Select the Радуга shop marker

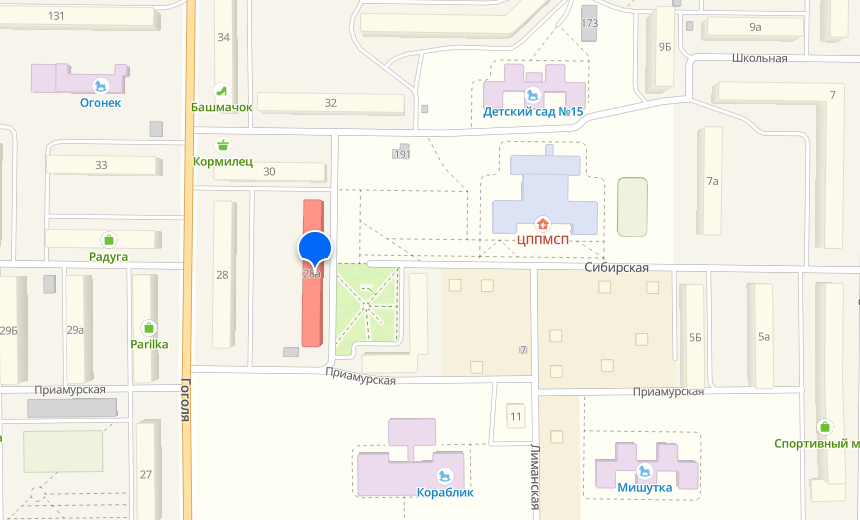click(108, 240)
